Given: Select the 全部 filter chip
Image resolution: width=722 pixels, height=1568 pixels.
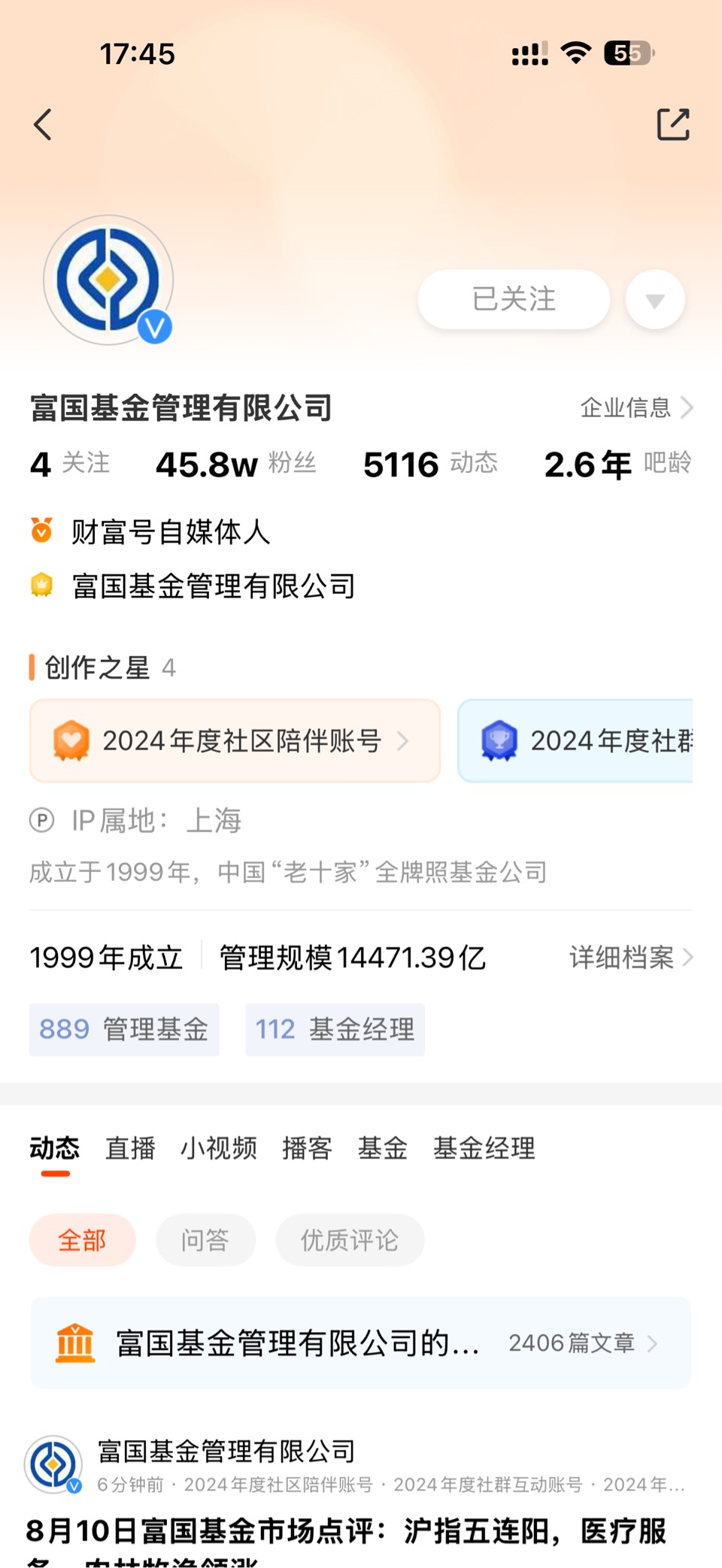Looking at the screenshot, I should (x=82, y=1240).
